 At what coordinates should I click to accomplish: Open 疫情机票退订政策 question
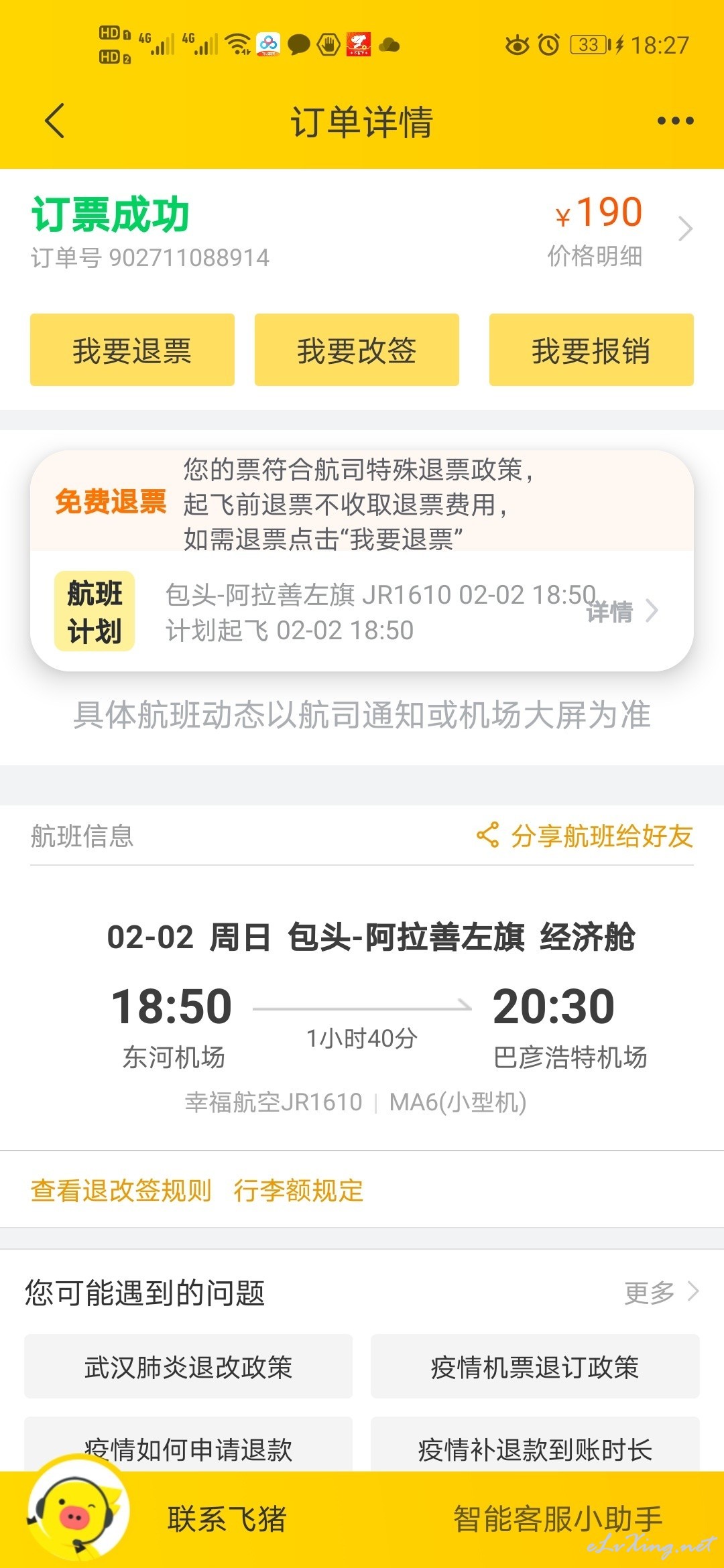pos(535,1367)
